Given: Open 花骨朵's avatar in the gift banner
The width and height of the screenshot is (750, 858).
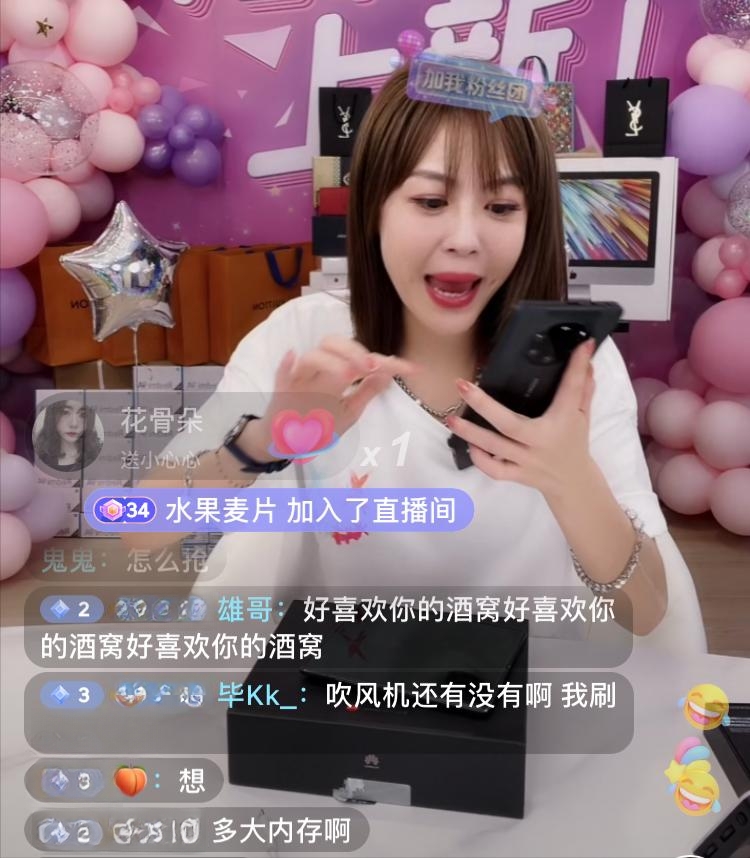Looking at the screenshot, I should pyautogui.click(x=68, y=434).
